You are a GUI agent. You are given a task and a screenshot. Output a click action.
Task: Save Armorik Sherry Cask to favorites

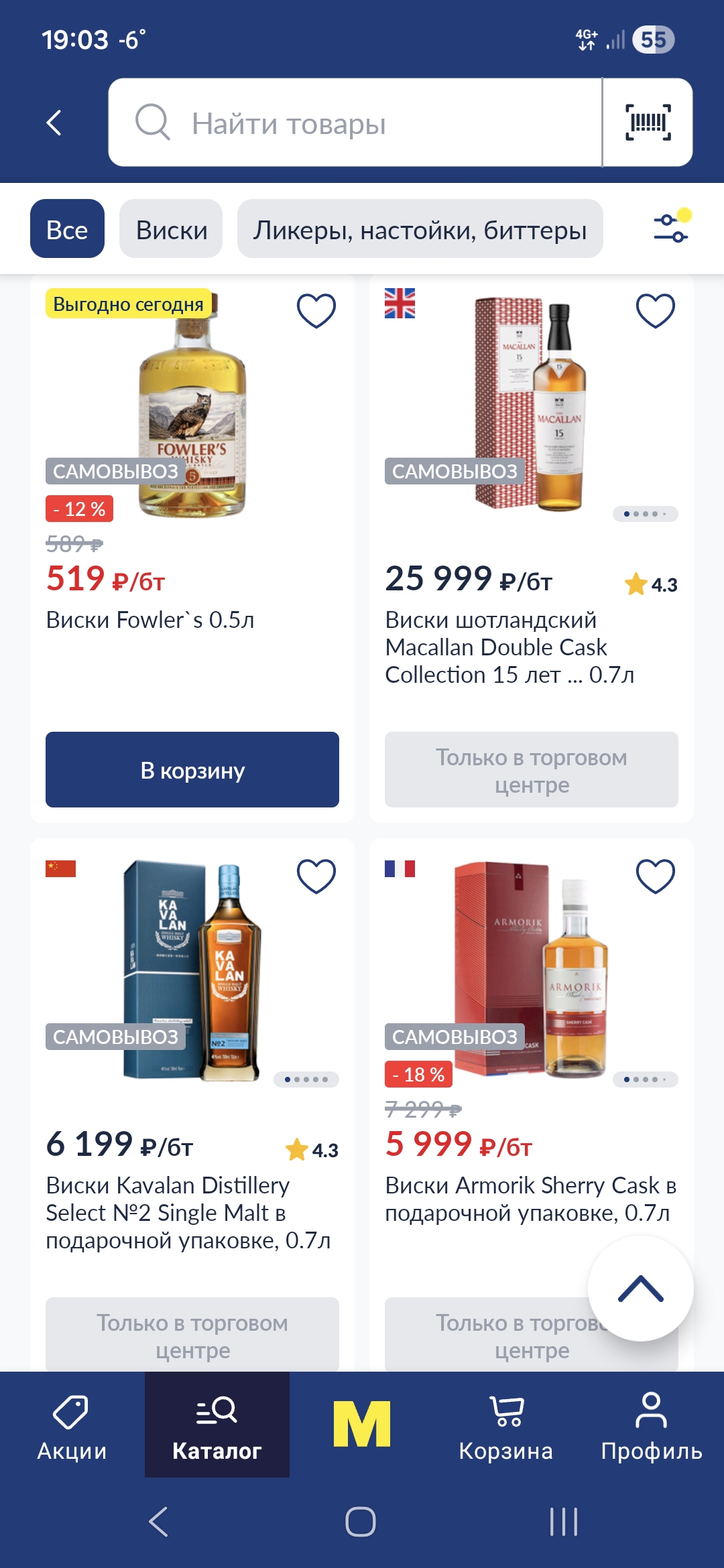pos(655,876)
